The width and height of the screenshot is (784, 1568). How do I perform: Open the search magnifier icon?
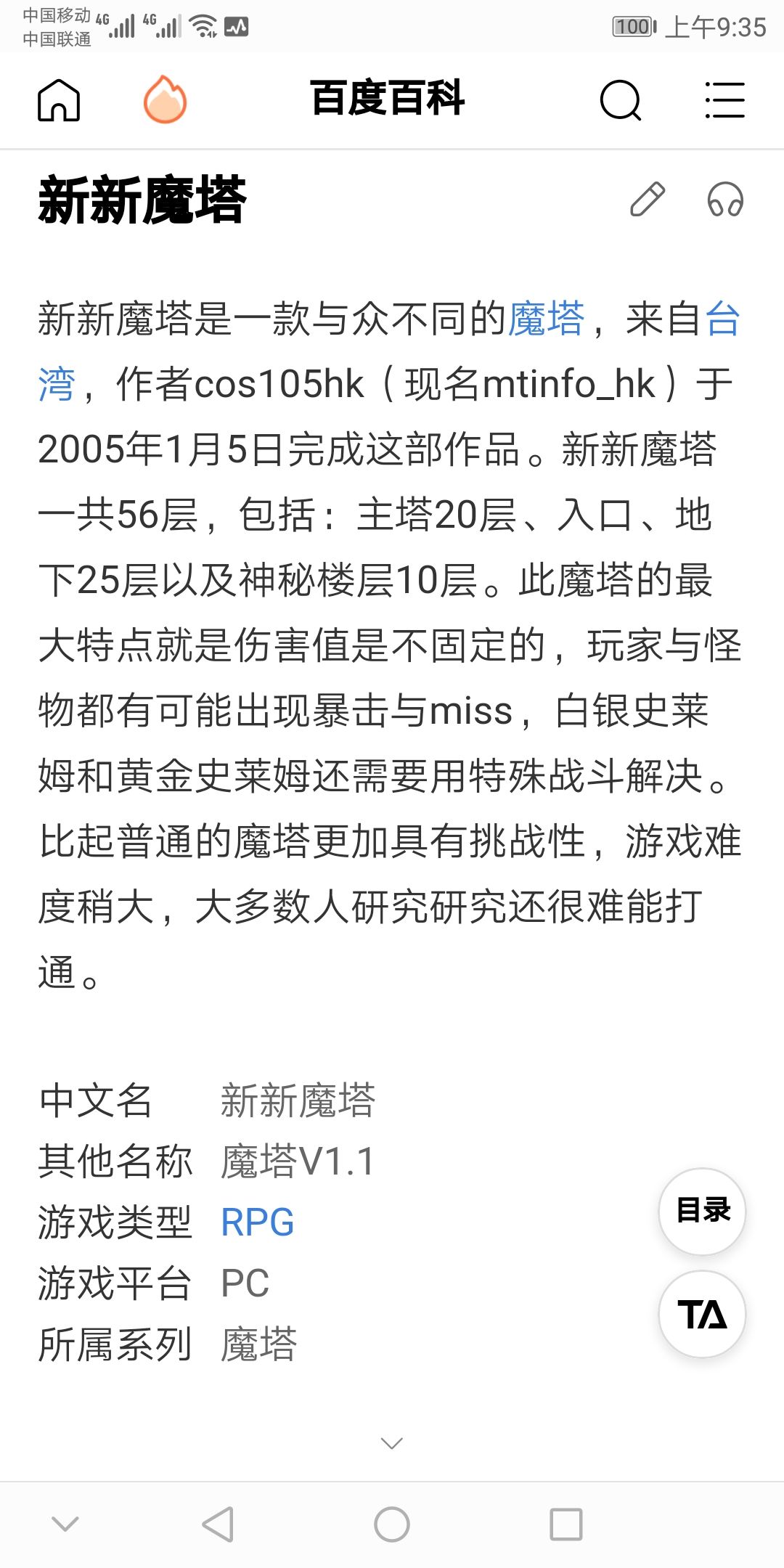coord(621,100)
